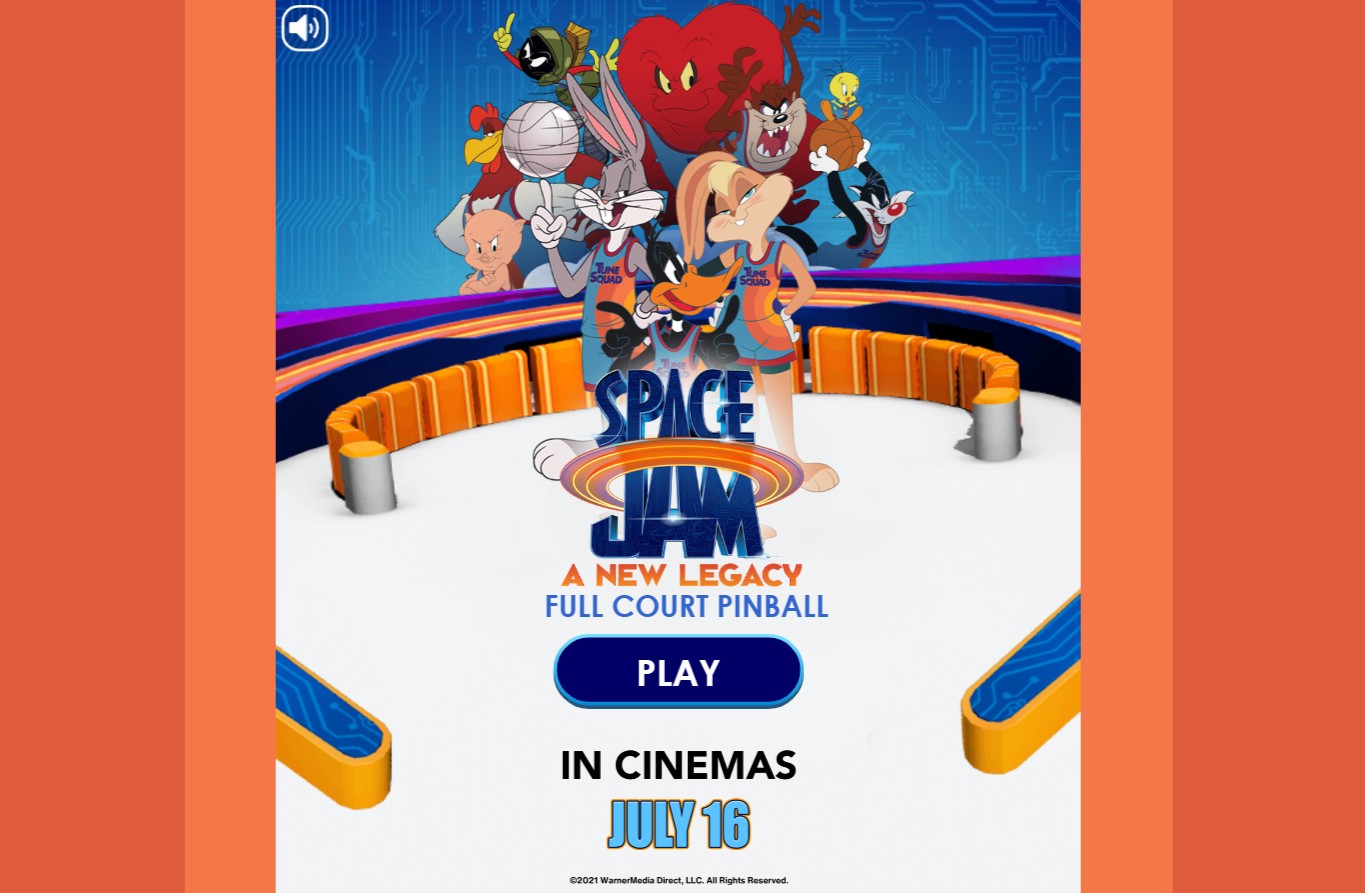Mute the game sound with speaker icon

click(x=304, y=28)
